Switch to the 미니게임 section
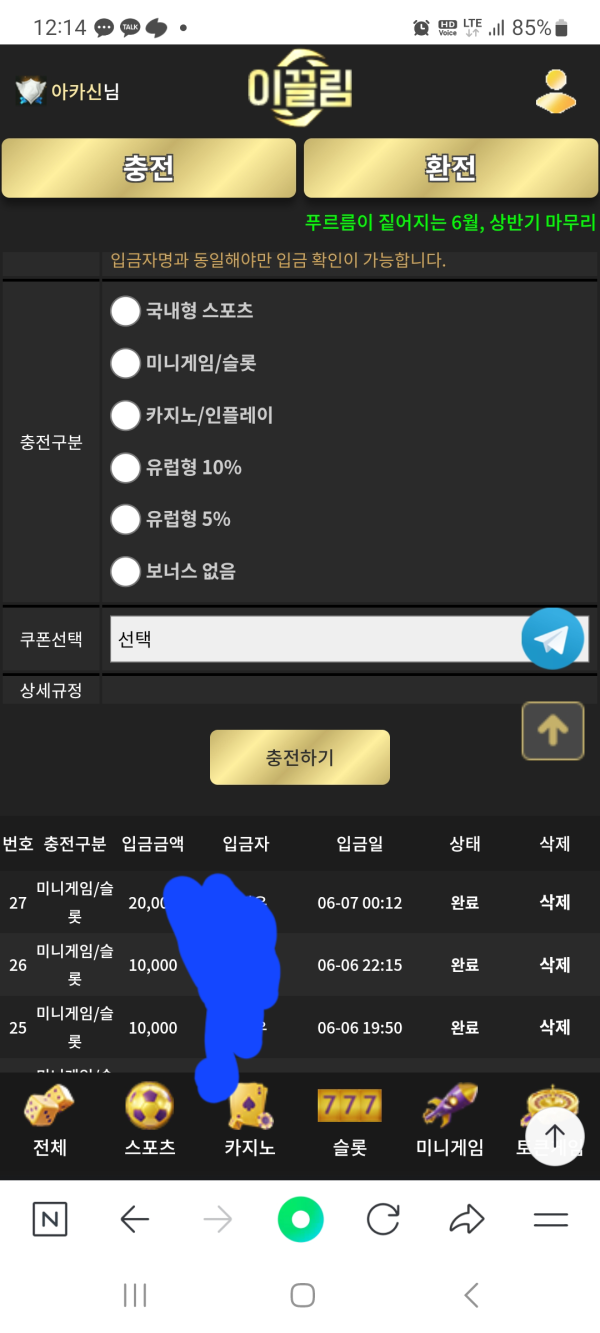The height and width of the screenshot is (1333, 600). [449, 1121]
